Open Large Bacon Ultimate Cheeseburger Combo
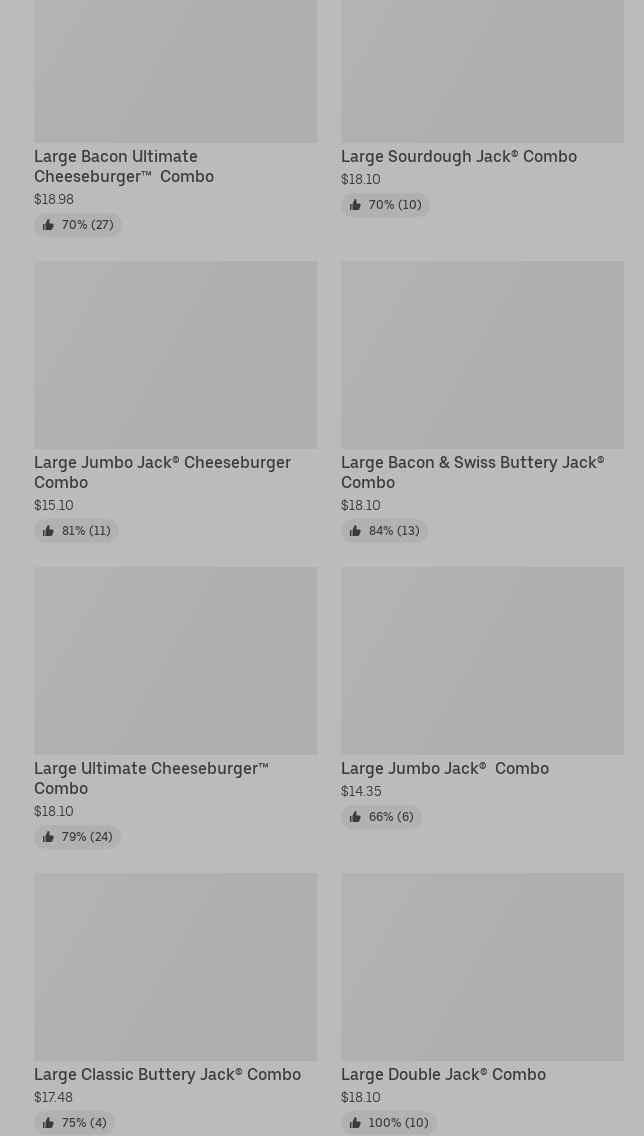Viewport: 644px width, 1136px height. [175, 116]
